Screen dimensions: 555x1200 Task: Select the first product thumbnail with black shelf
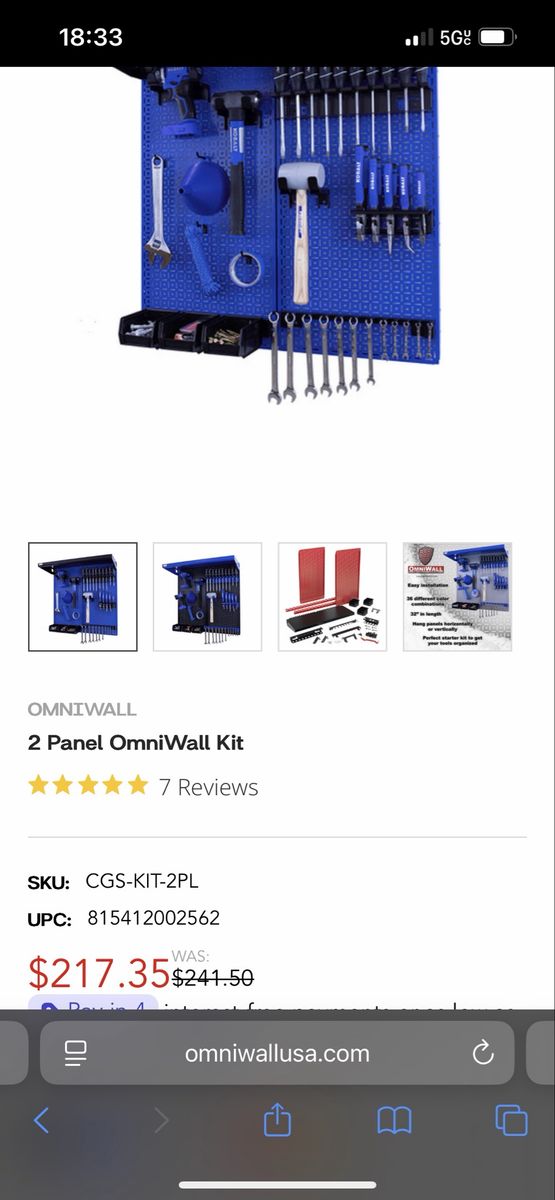(83, 597)
